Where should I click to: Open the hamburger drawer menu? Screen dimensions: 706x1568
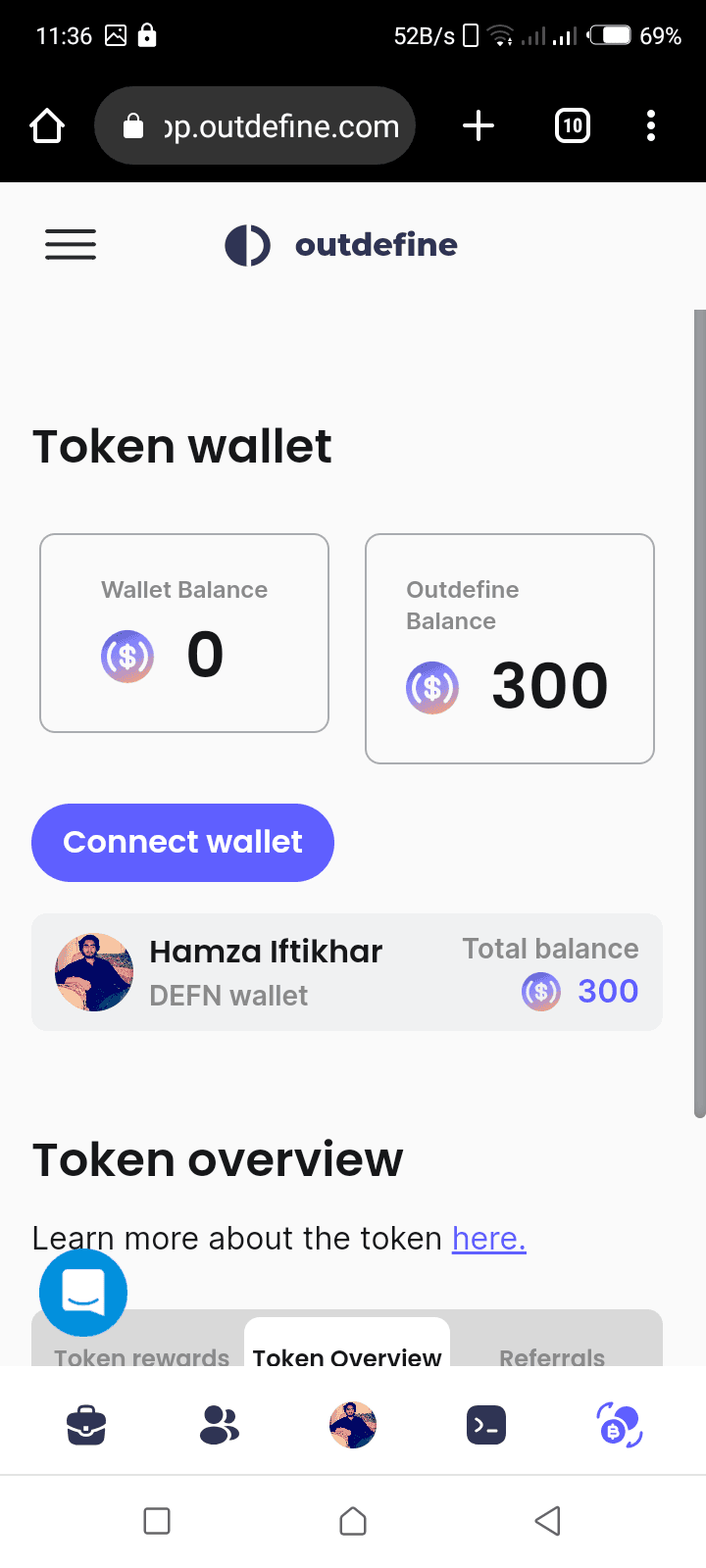[71, 244]
